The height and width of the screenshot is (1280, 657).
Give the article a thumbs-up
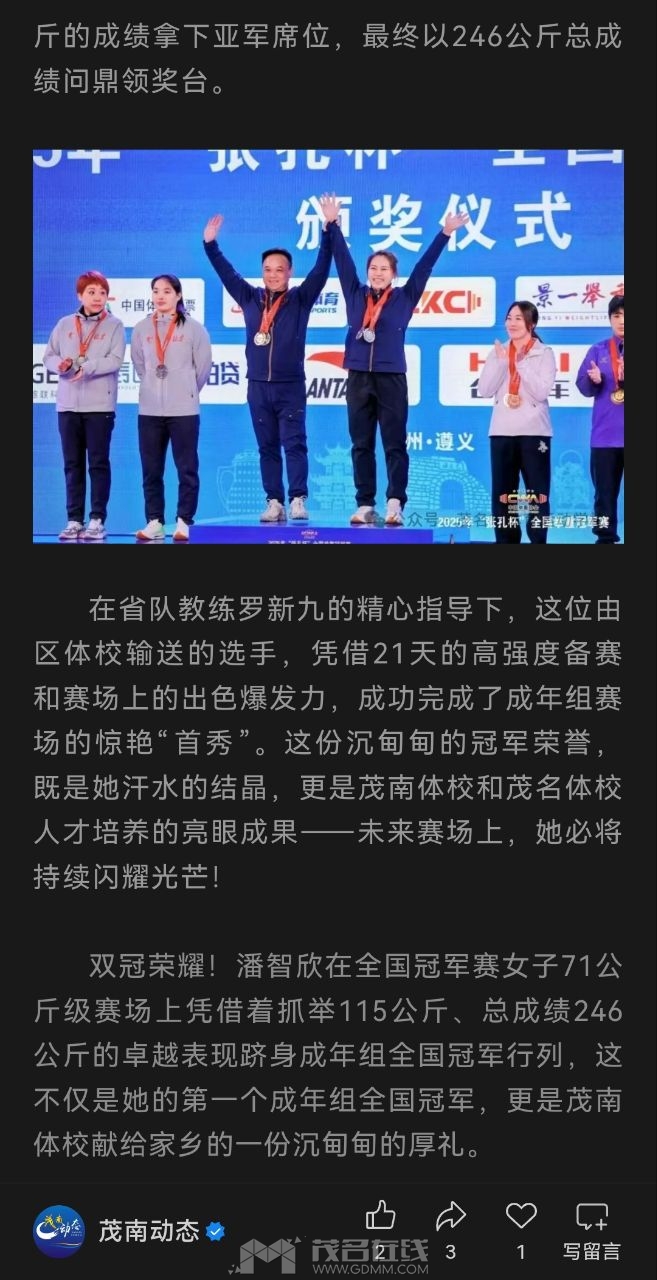tap(381, 1217)
